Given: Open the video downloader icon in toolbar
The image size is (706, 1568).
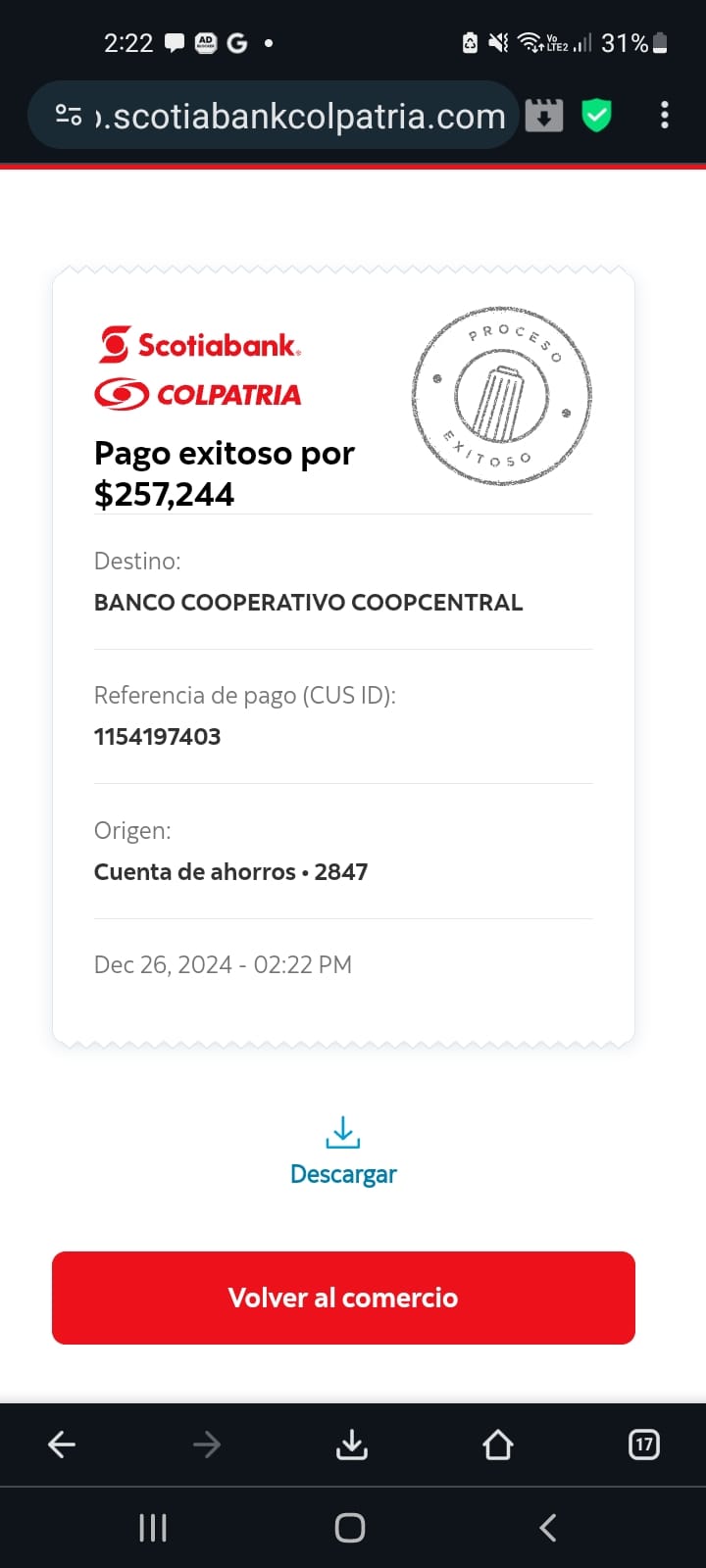Looking at the screenshot, I should point(544,116).
